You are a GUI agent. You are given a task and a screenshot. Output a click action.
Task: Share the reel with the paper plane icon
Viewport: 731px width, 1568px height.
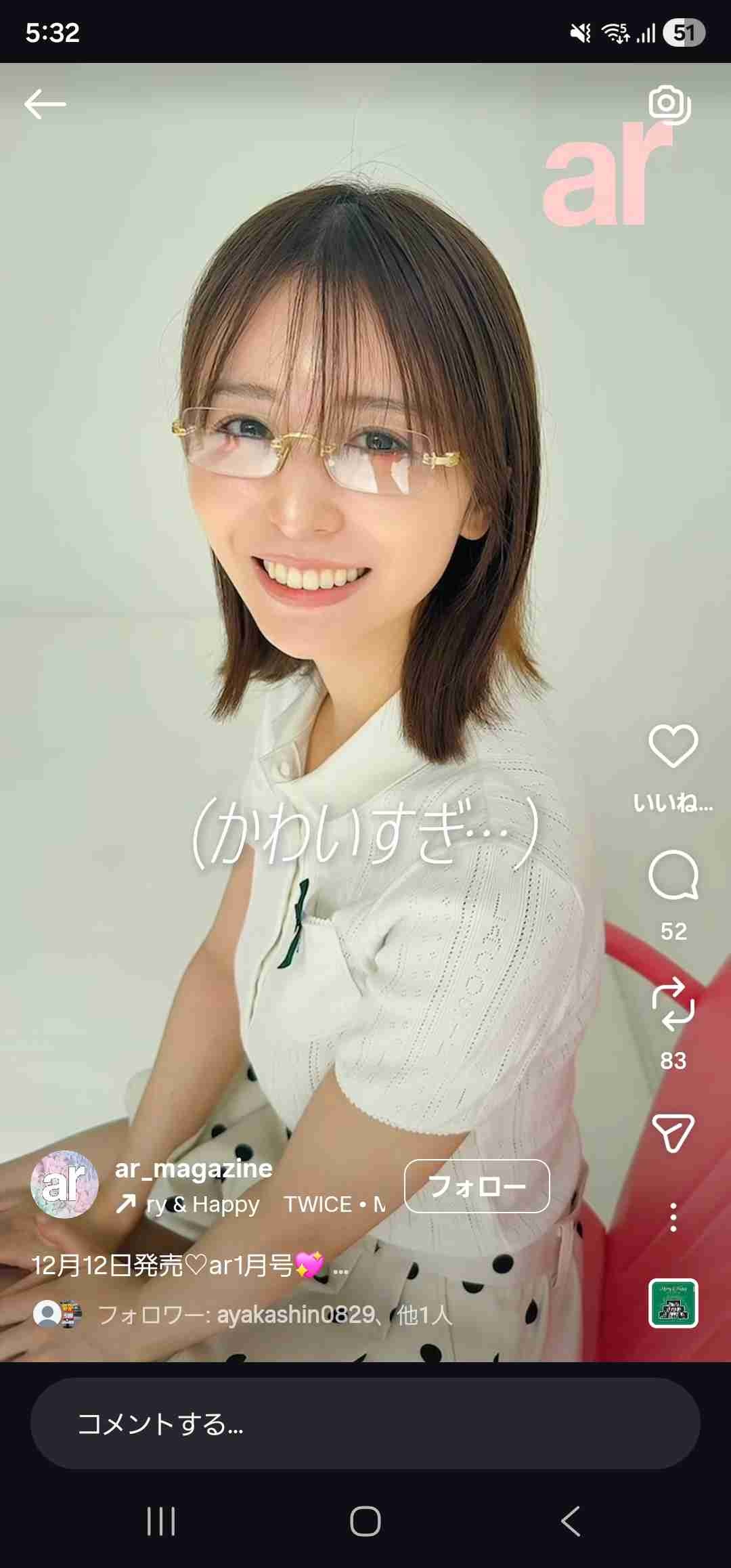coord(673,1132)
